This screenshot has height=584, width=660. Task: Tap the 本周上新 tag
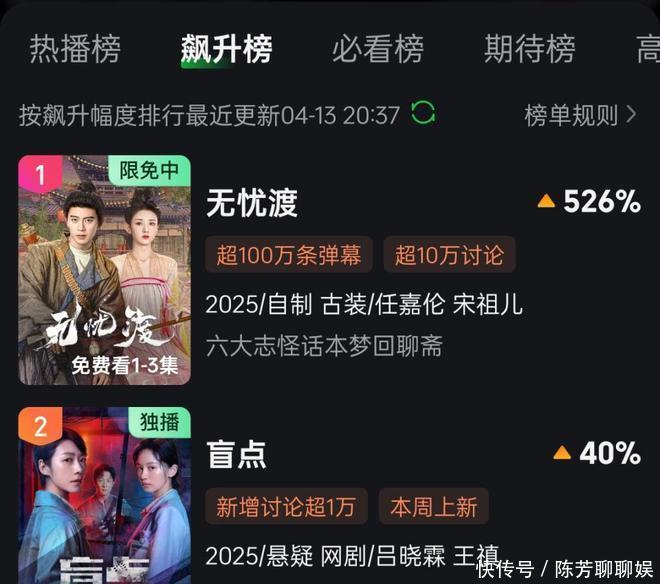[434, 506]
